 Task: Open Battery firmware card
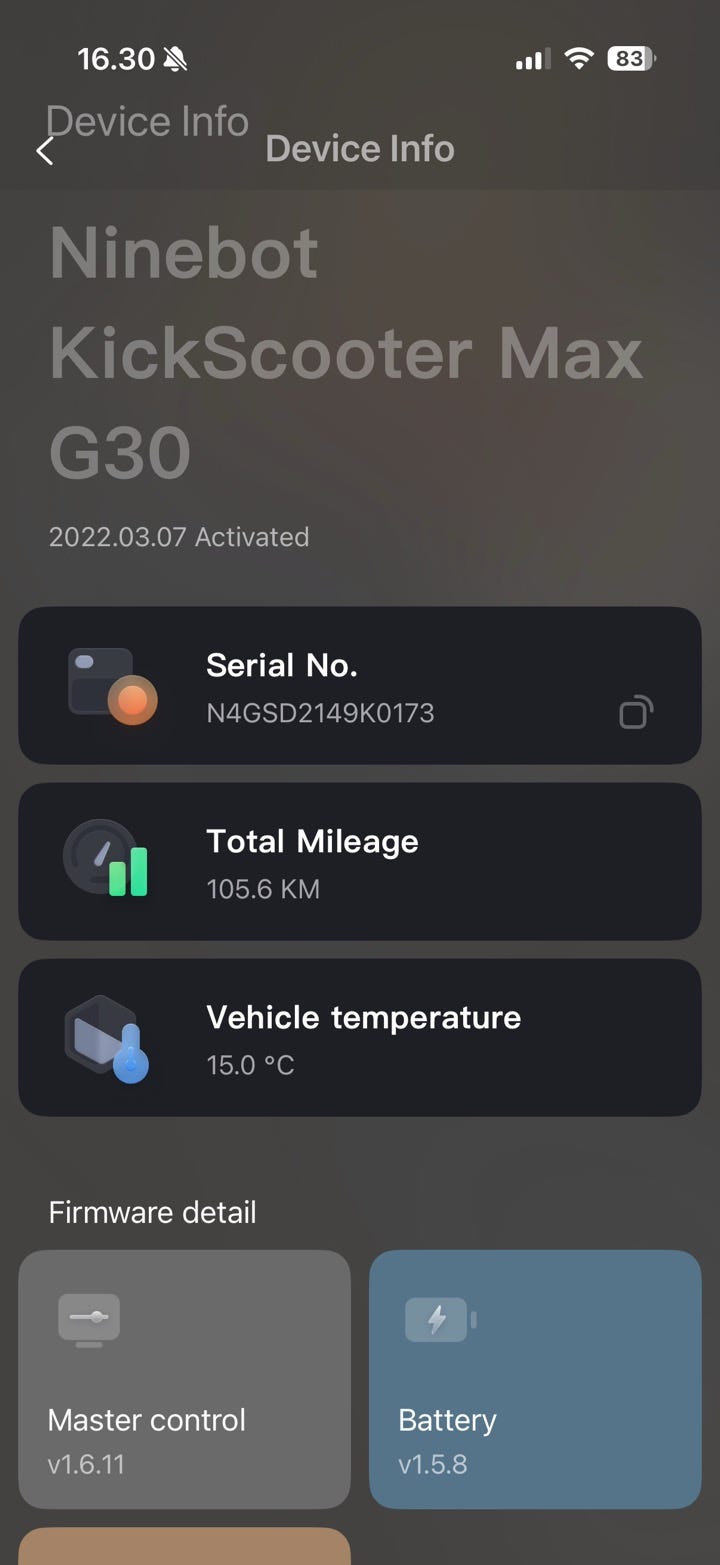coord(535,1378)
